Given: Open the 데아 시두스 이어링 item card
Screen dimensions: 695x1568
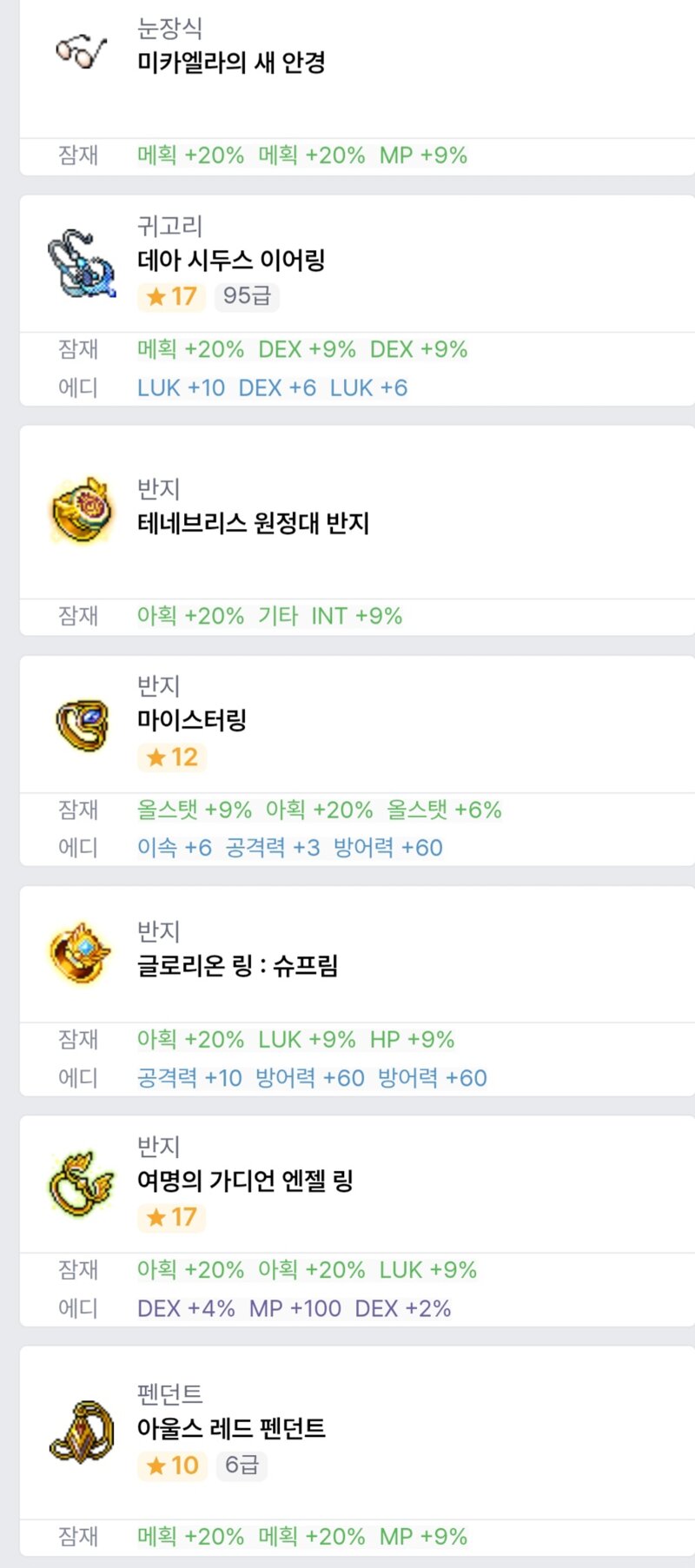Looking at the screenshot, I should click(x=357, y=301).
